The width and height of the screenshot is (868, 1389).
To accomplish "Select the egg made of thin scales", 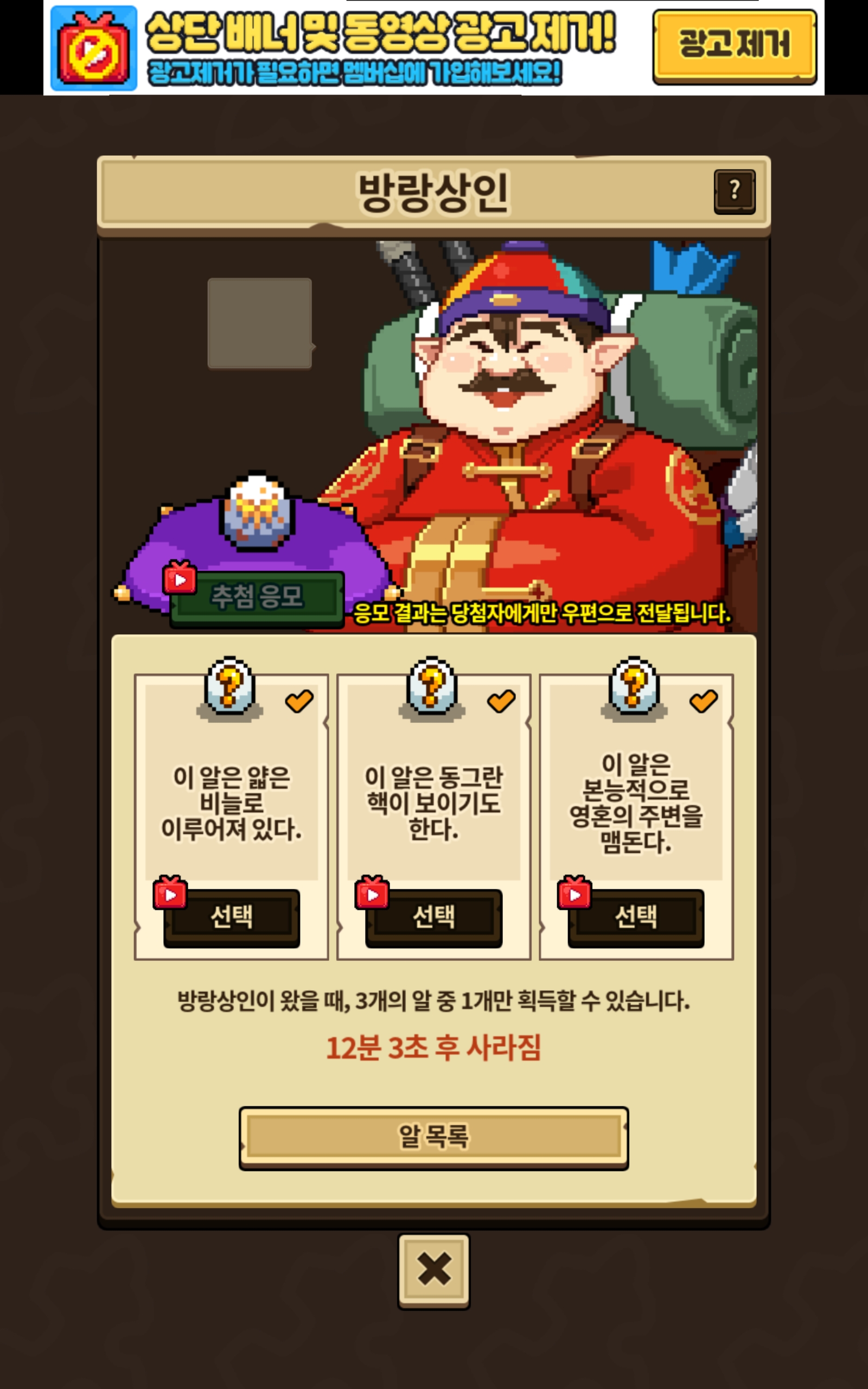I will point(231,917).
